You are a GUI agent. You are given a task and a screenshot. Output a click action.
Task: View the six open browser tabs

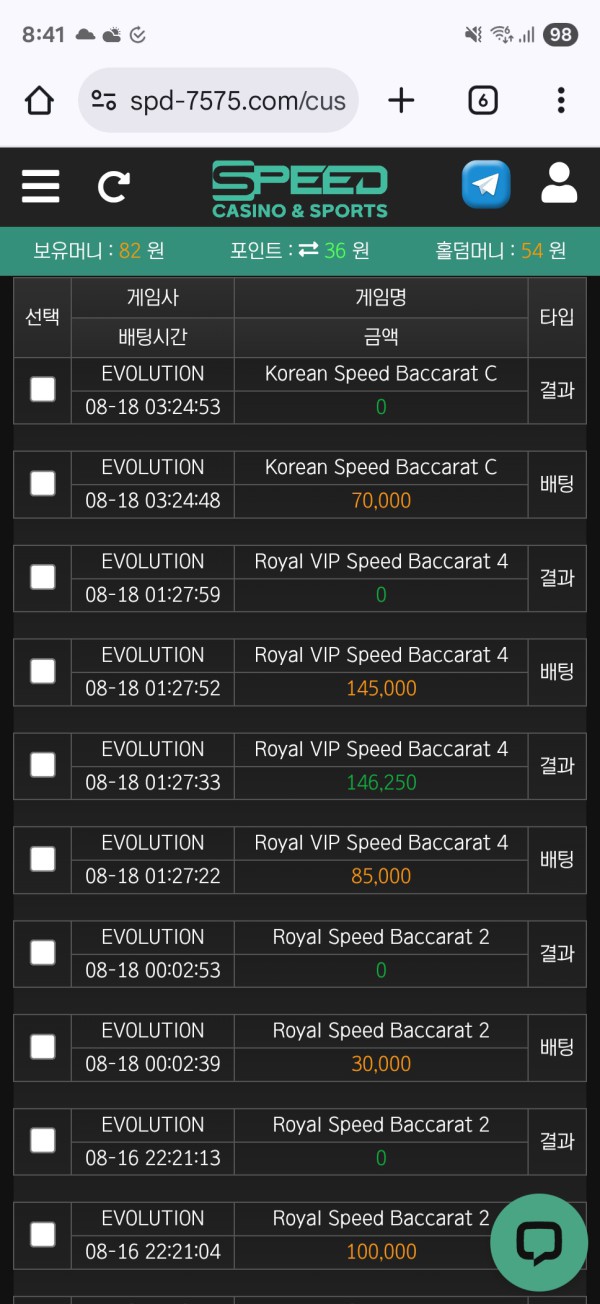pos(482,100)
